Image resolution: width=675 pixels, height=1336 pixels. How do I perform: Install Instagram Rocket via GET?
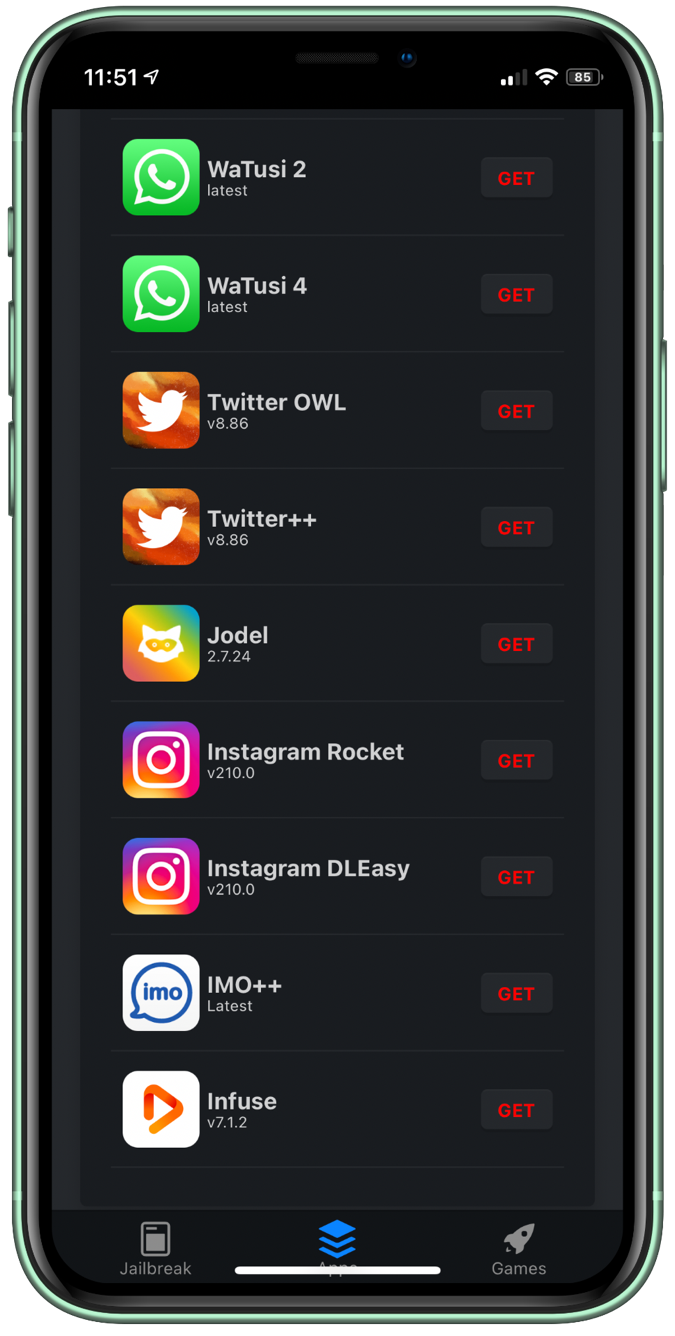pyautogui.click(x=516, y=761)
